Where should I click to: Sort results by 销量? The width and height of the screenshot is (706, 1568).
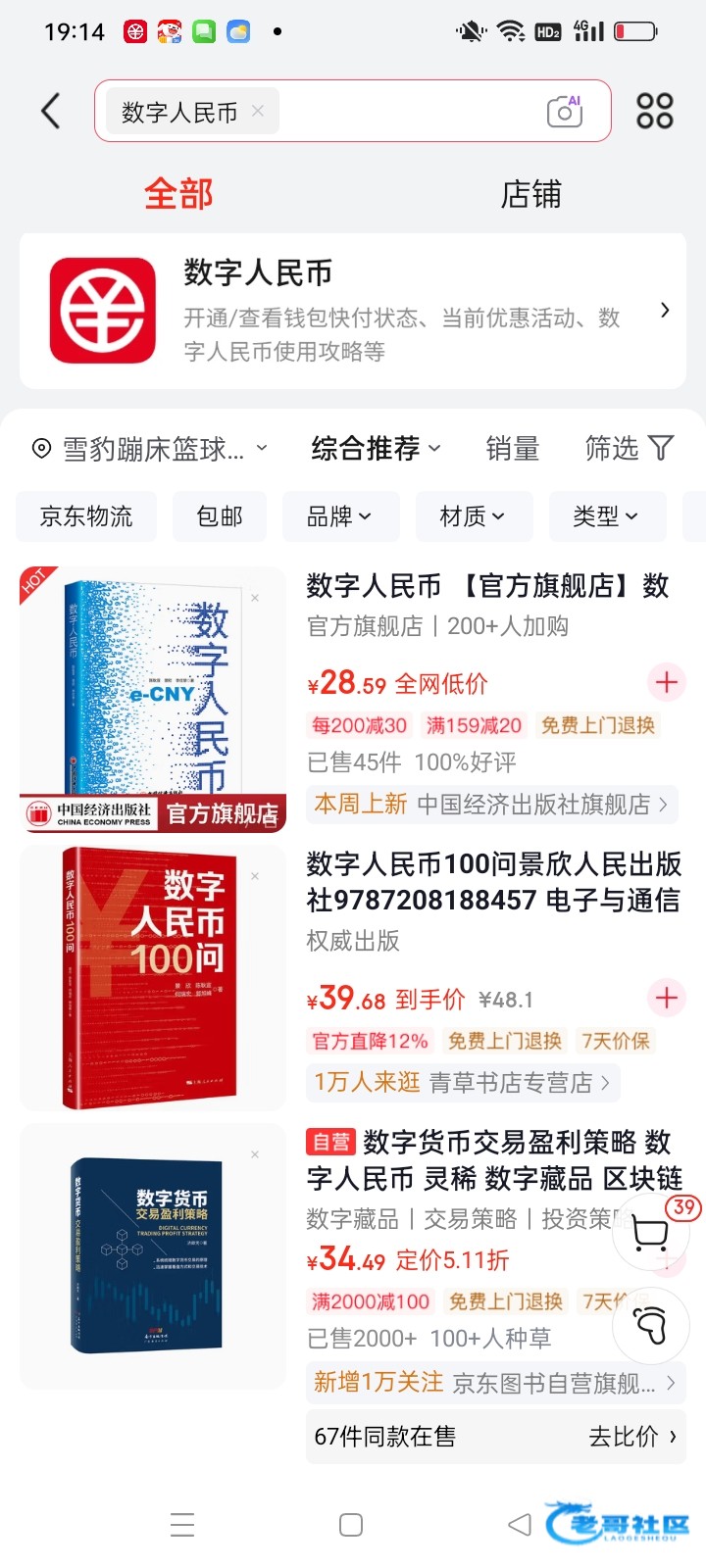513,449
